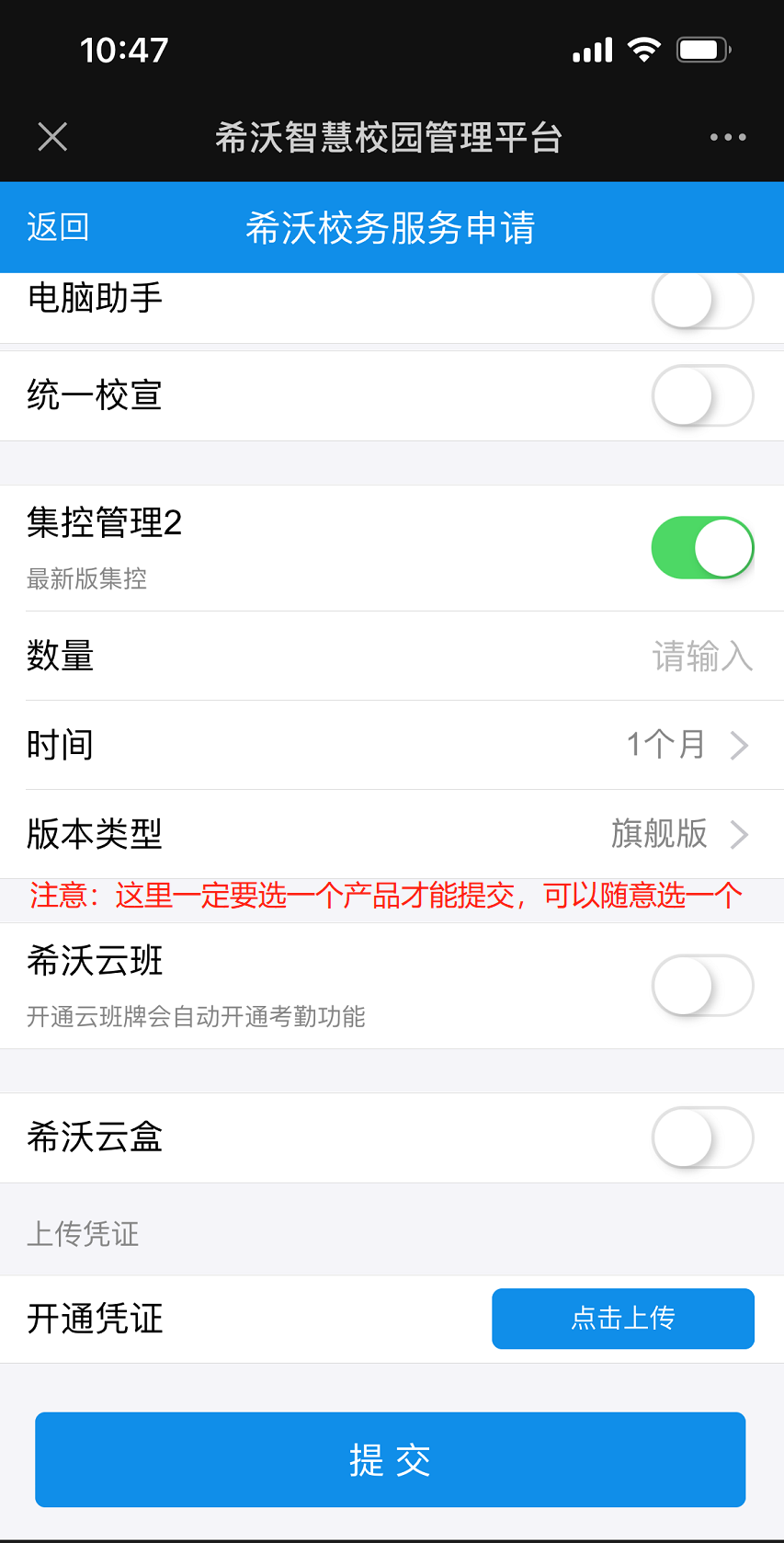
Task: Open the three-dot more options menu
Action: point(728,137)
